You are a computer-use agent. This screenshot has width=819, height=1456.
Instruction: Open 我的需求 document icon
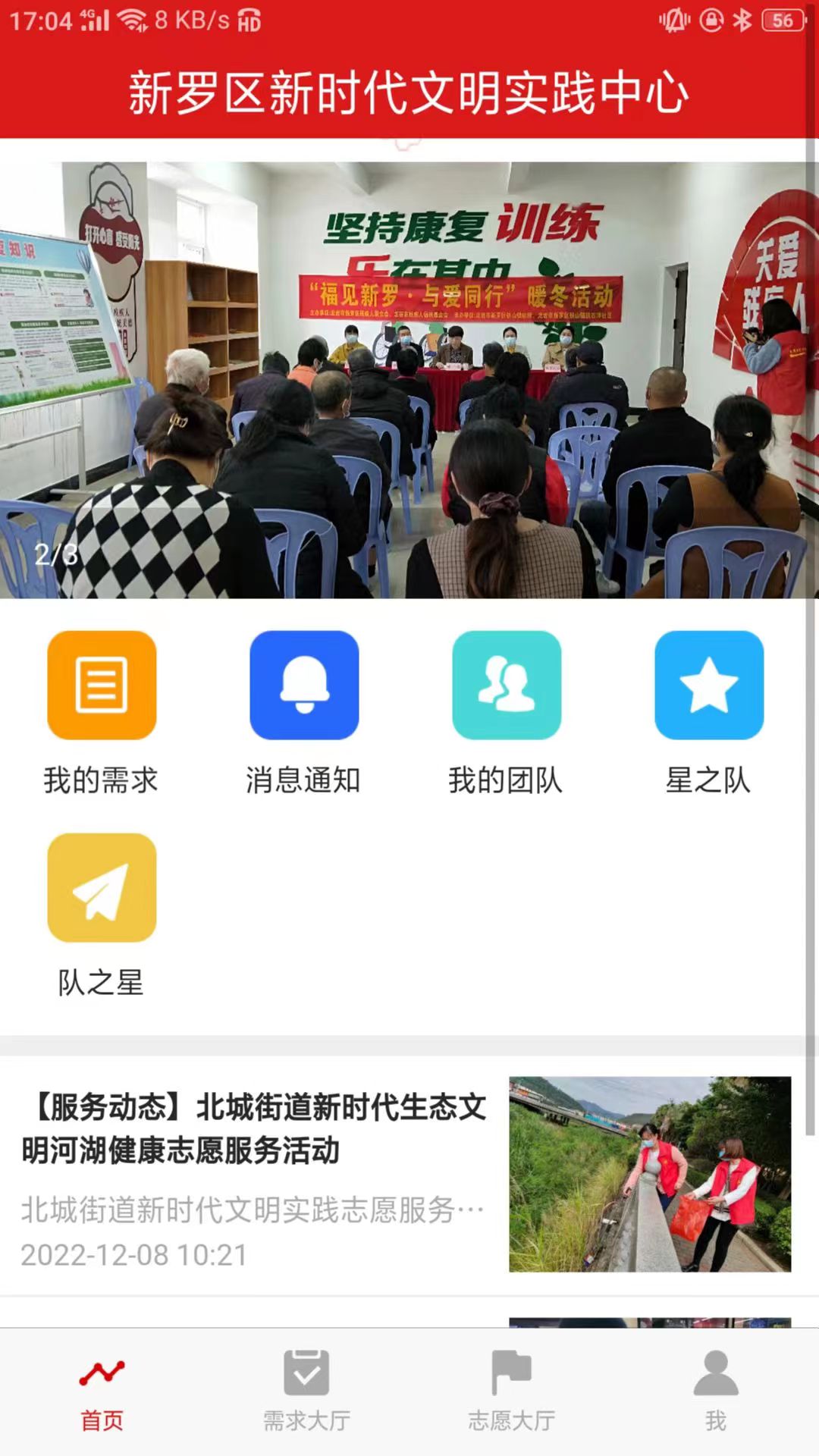click(x=102, y=683)
